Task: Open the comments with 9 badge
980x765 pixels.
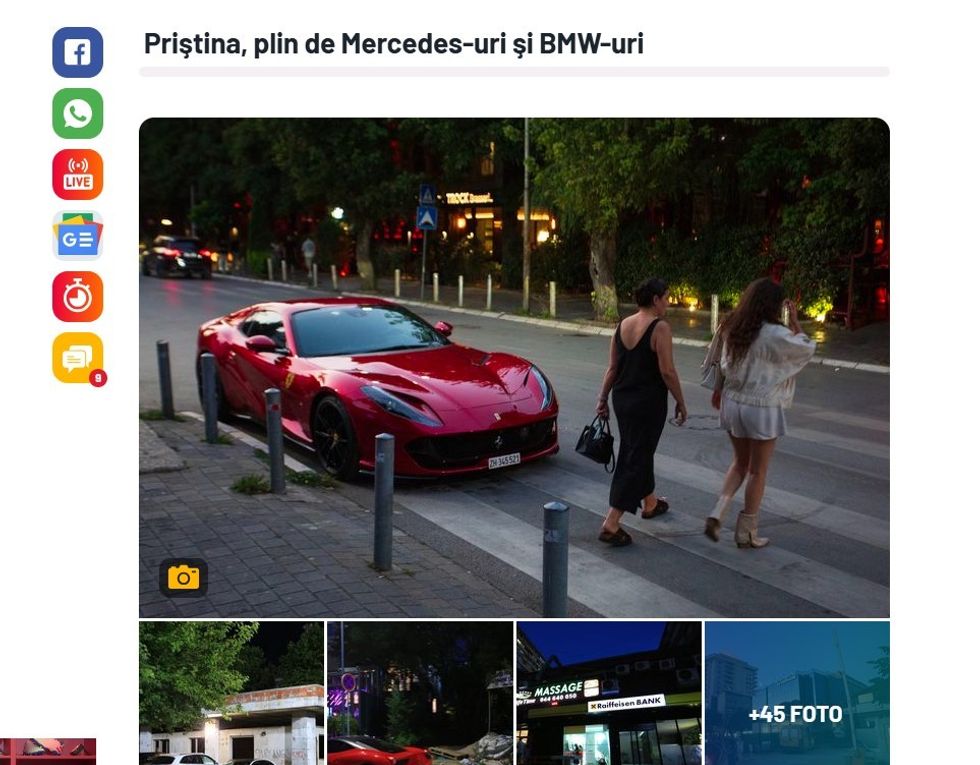Action: point(78,358)
